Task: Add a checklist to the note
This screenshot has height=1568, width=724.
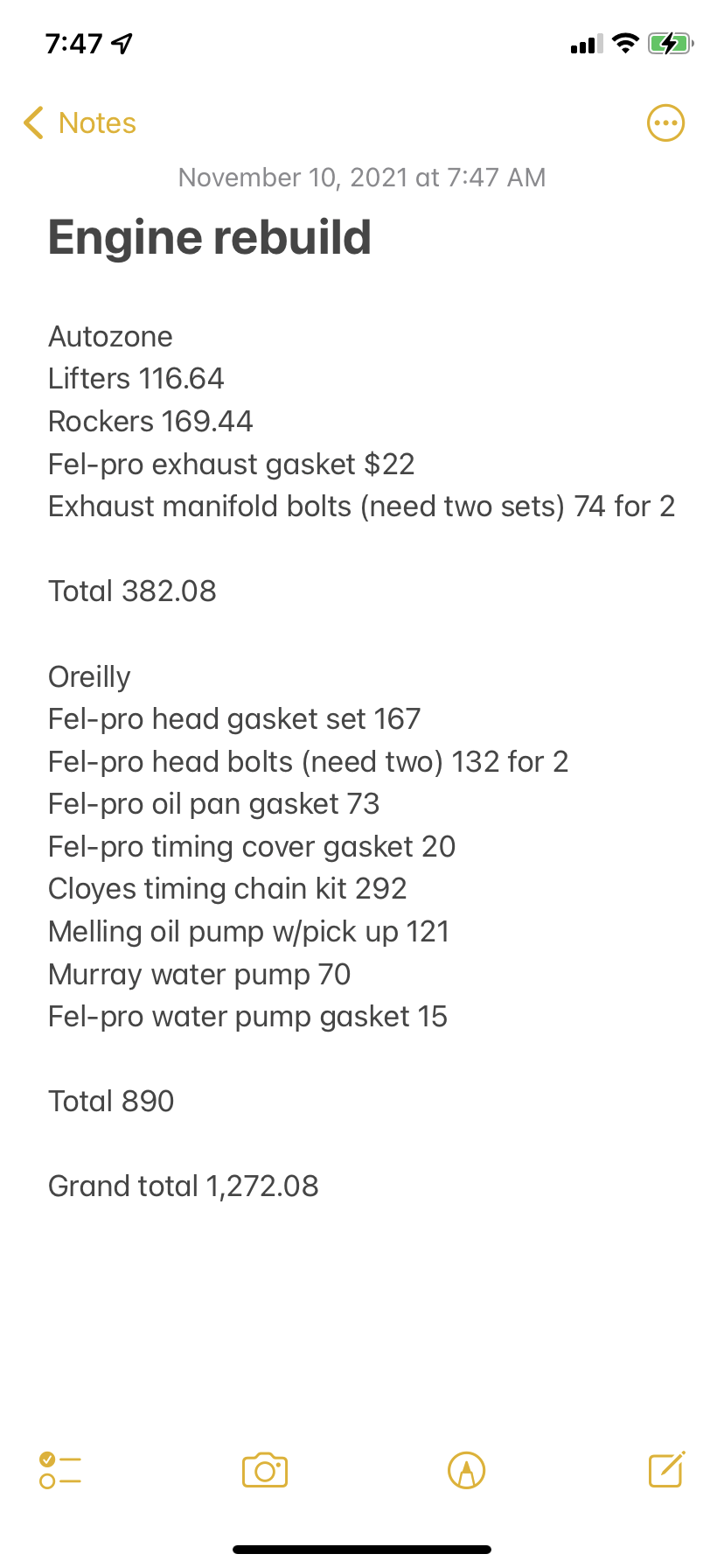Action: tap(60, 1470)
